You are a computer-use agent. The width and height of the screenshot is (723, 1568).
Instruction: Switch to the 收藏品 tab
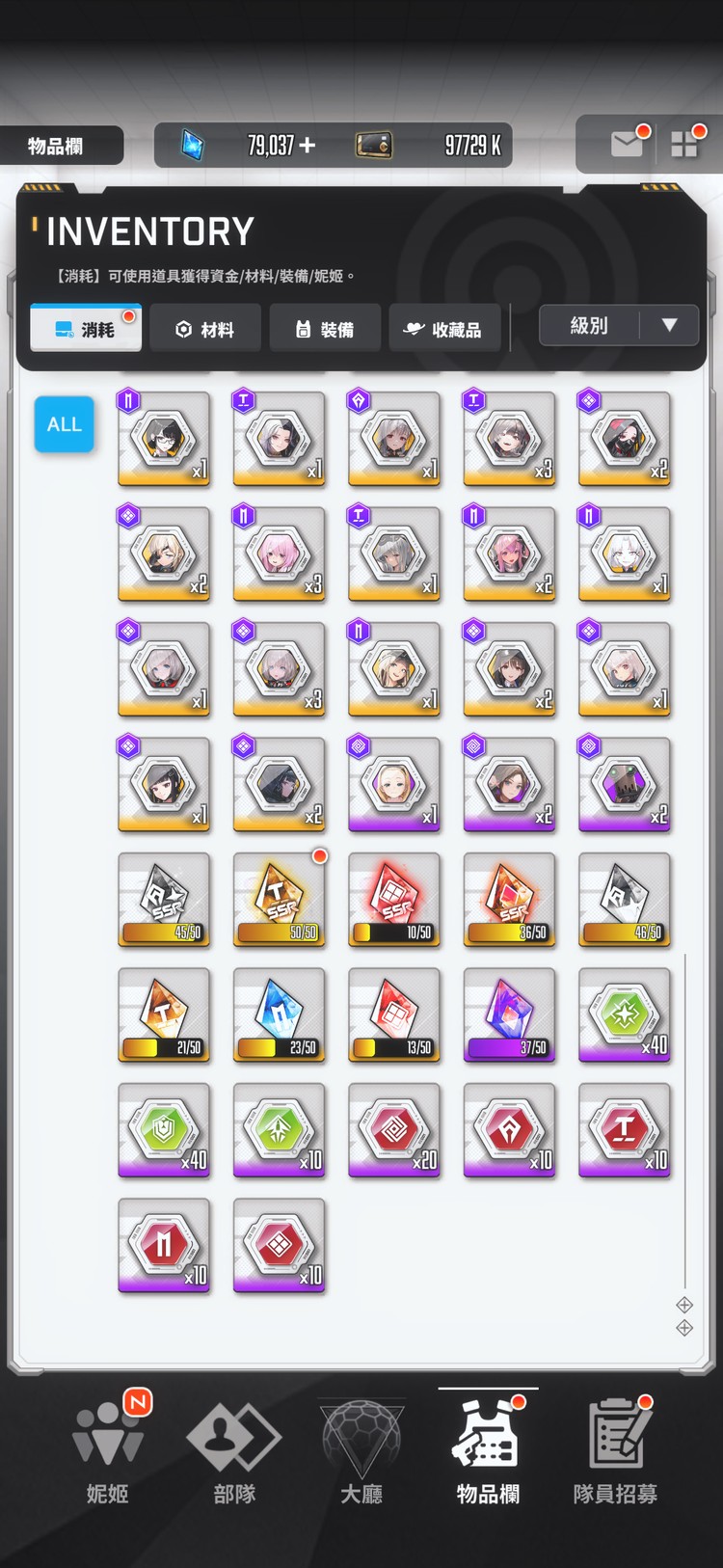(x=443, y=330)
